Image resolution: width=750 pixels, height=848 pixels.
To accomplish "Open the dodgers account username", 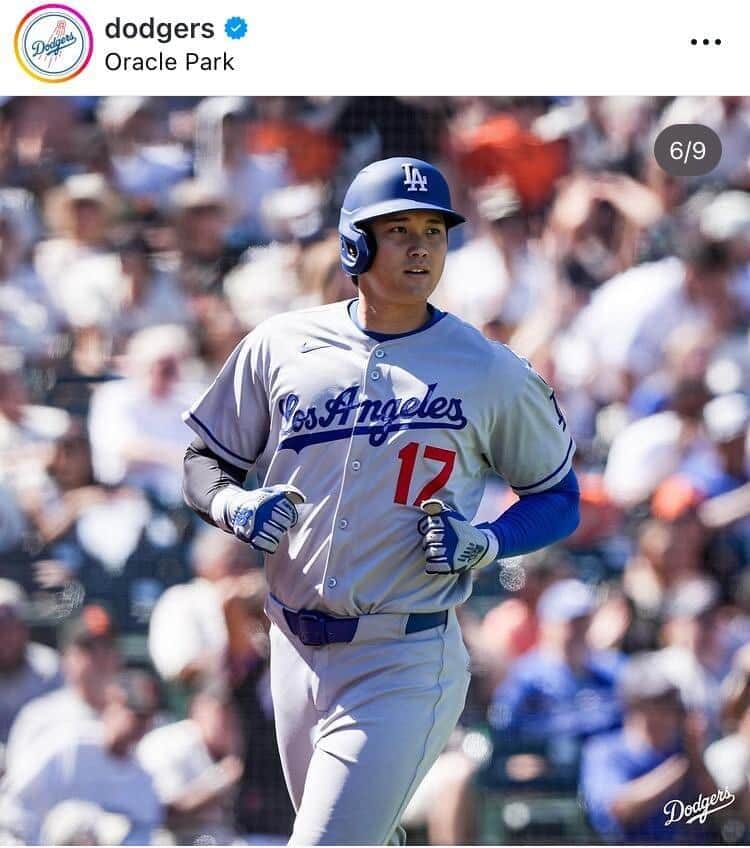I will [159, 28].
